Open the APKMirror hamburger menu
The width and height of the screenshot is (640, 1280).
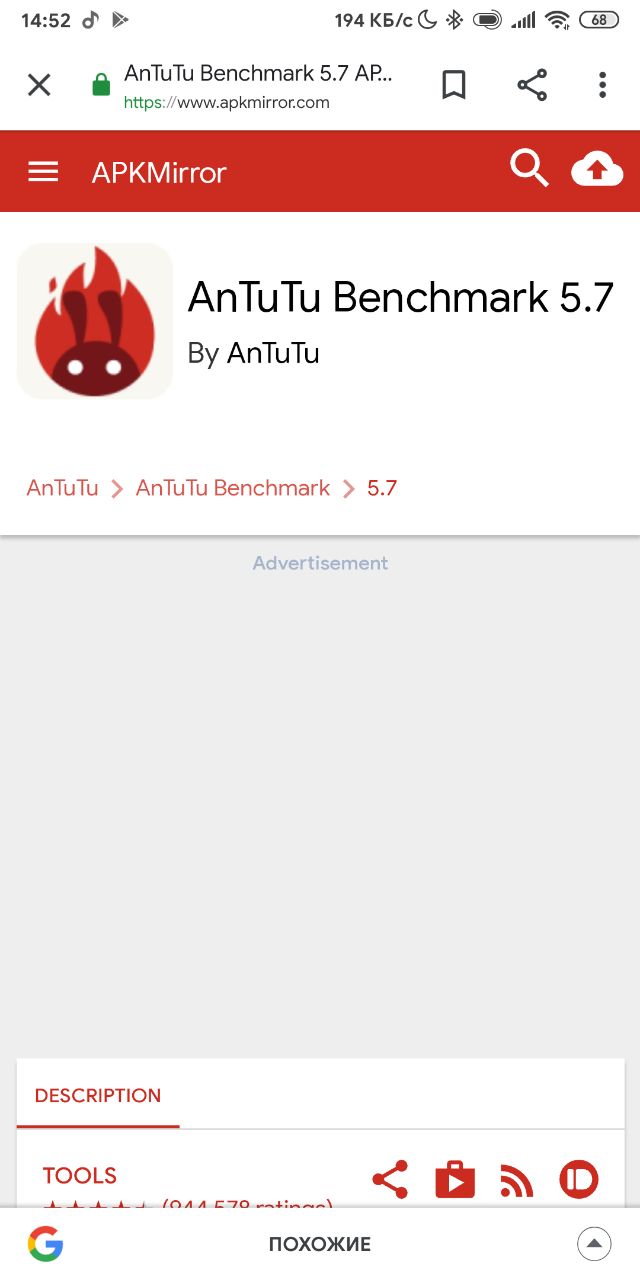[x=43, y=172]
